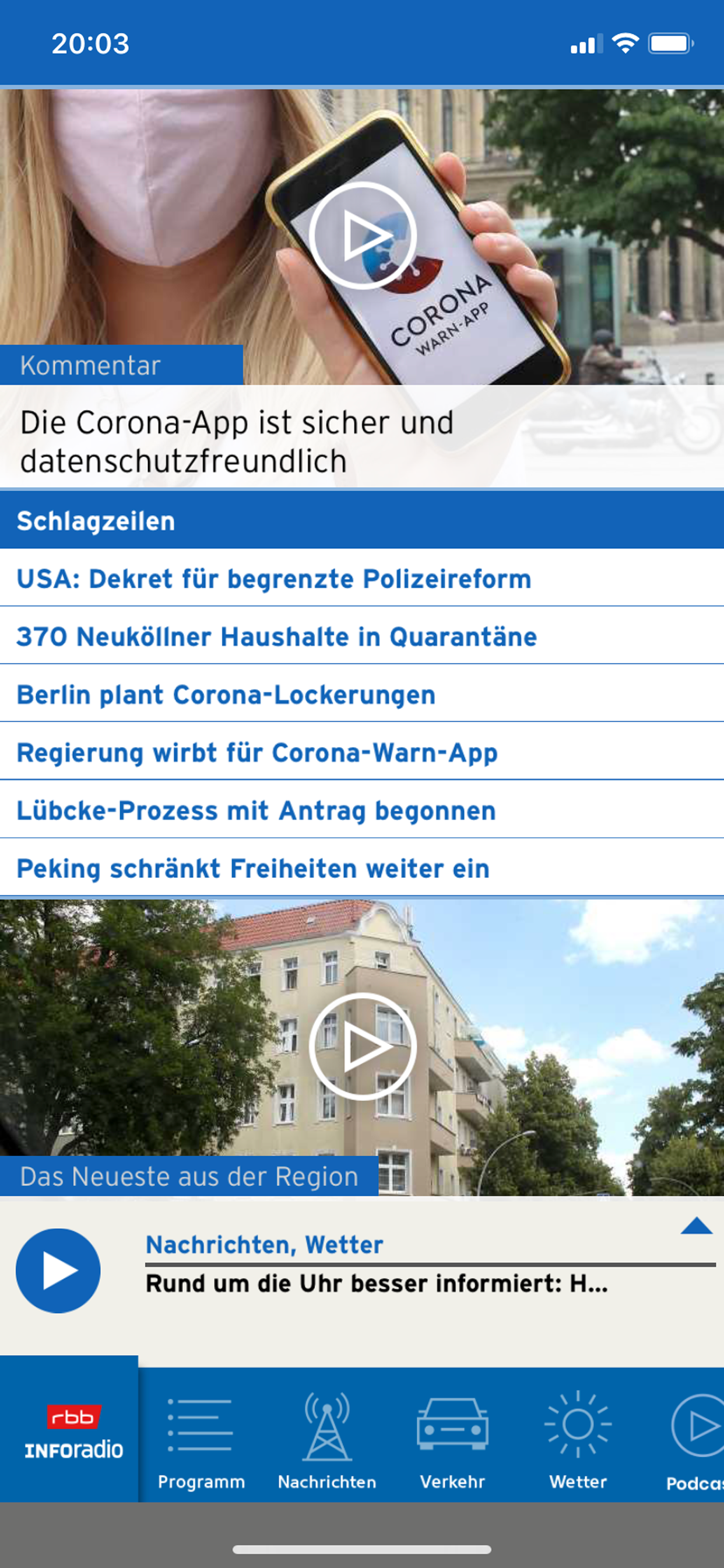This screenshot has width=724, height=1568.
Task: Play the Corona-Warn-App commentary video
Action: [x=363, y=236]
